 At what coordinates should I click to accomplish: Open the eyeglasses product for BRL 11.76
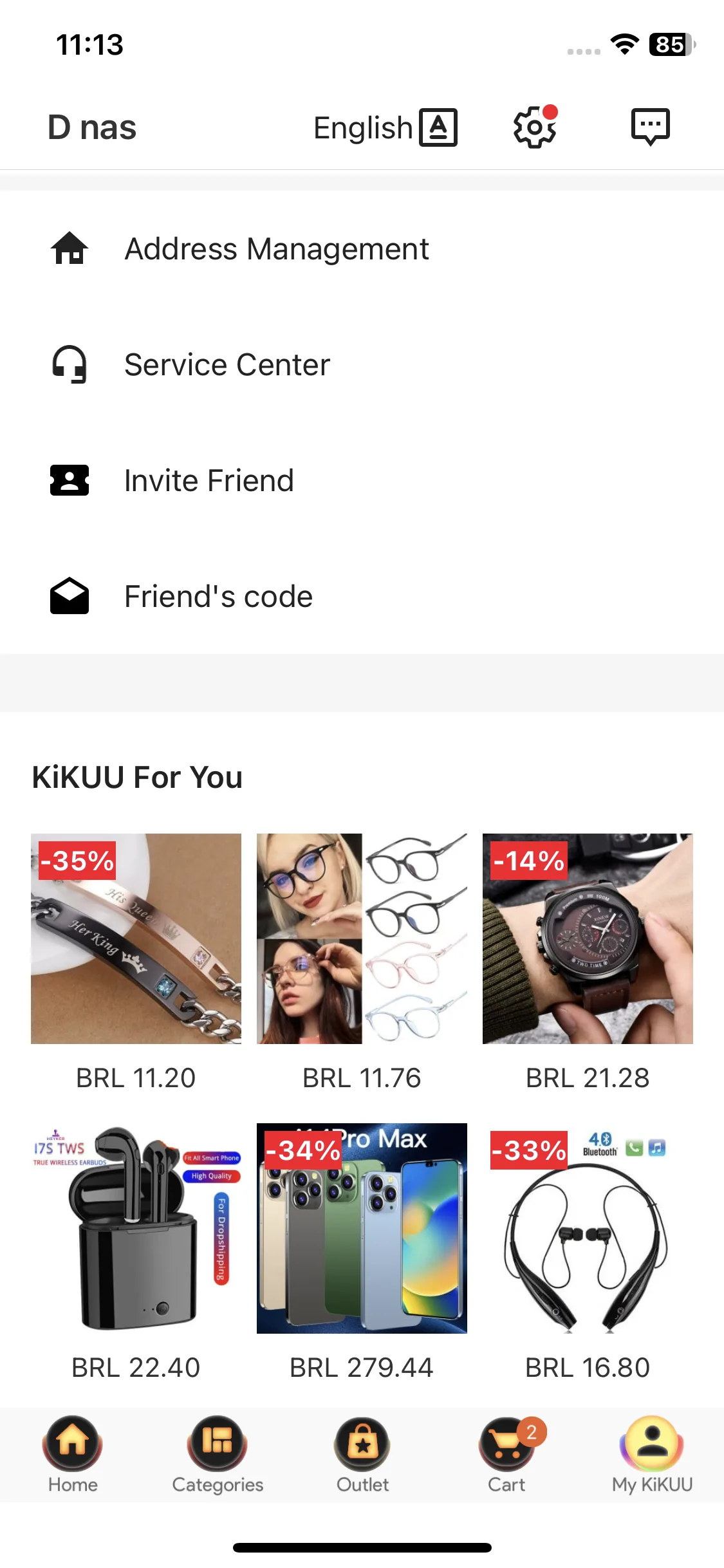pyautogui.click(x=362, y=938)
